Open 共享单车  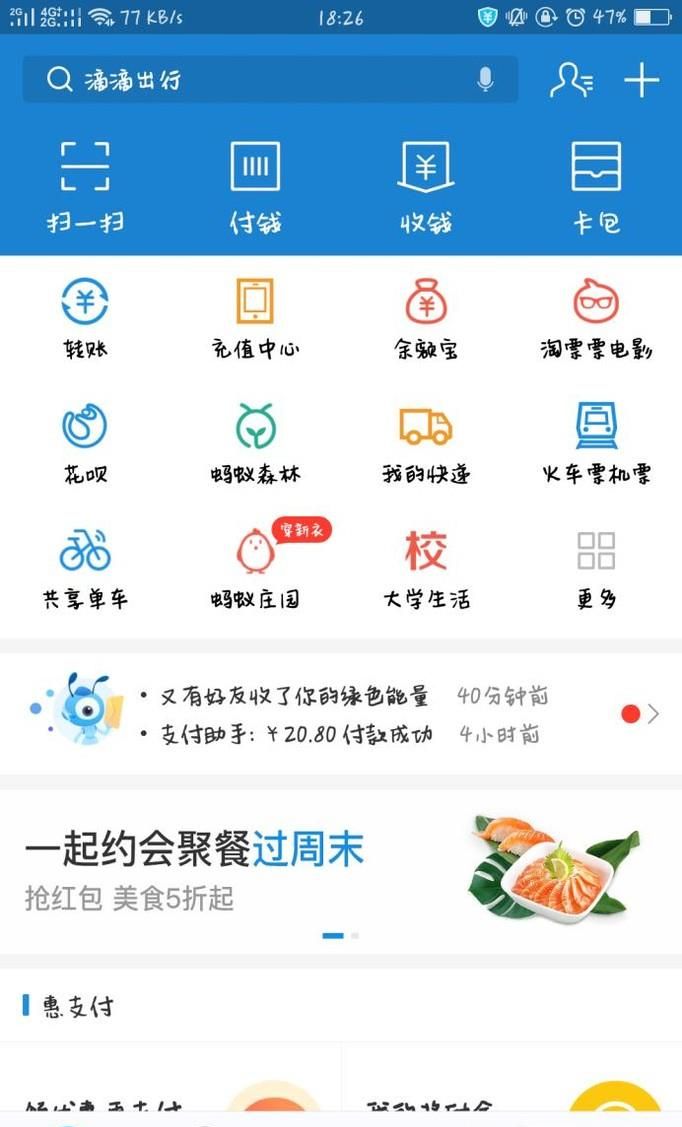click(85, 567)
